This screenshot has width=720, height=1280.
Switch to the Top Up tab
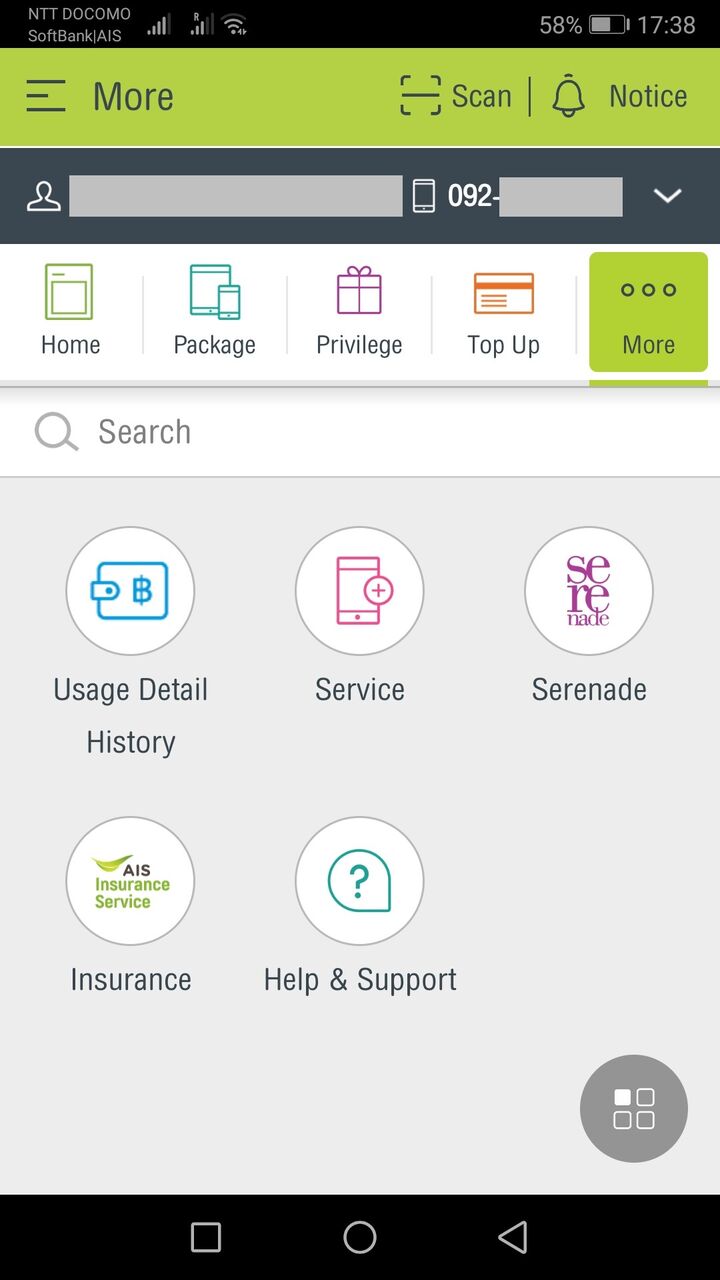coord(503,310)
